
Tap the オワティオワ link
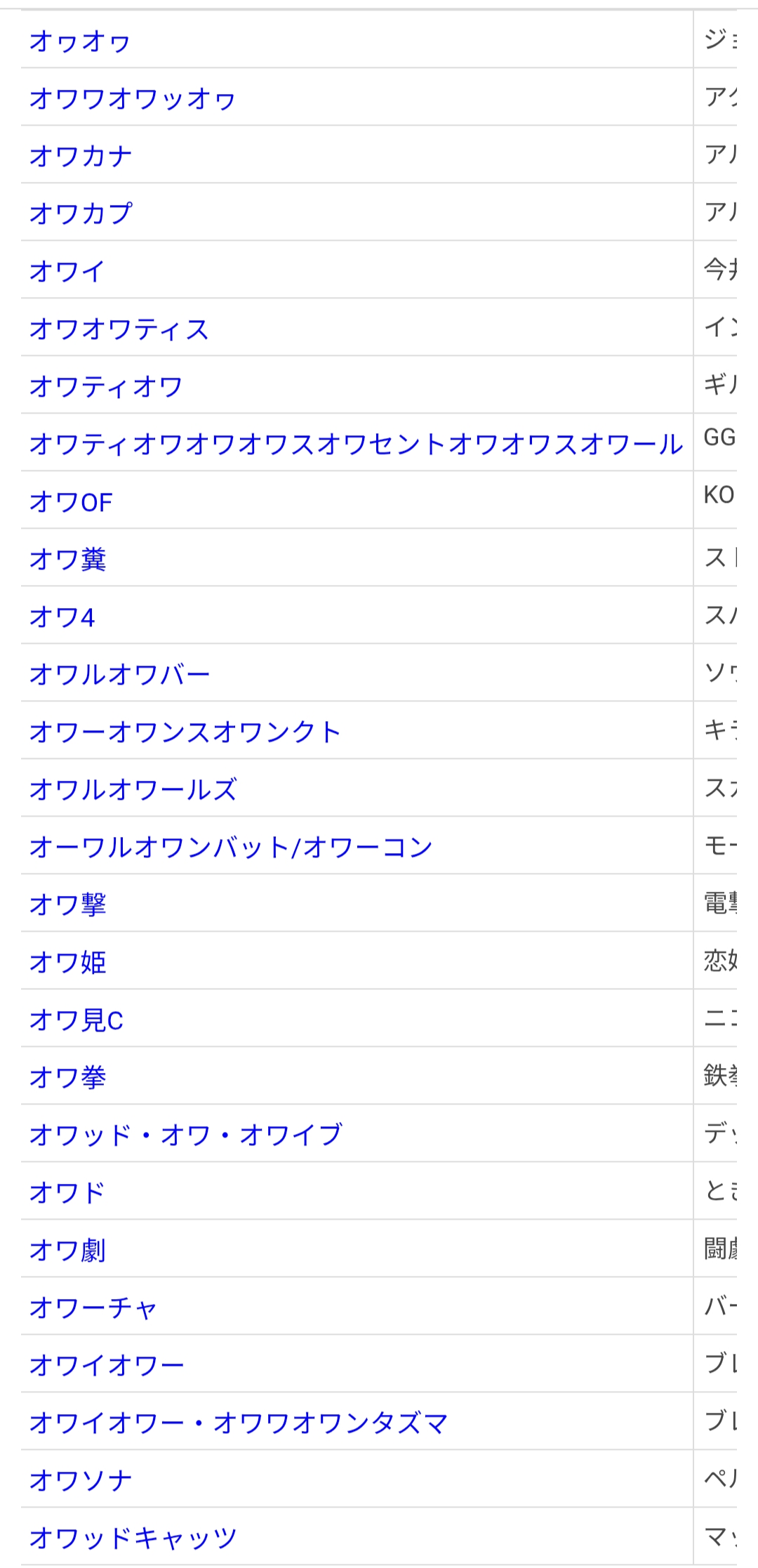point(106,387)
